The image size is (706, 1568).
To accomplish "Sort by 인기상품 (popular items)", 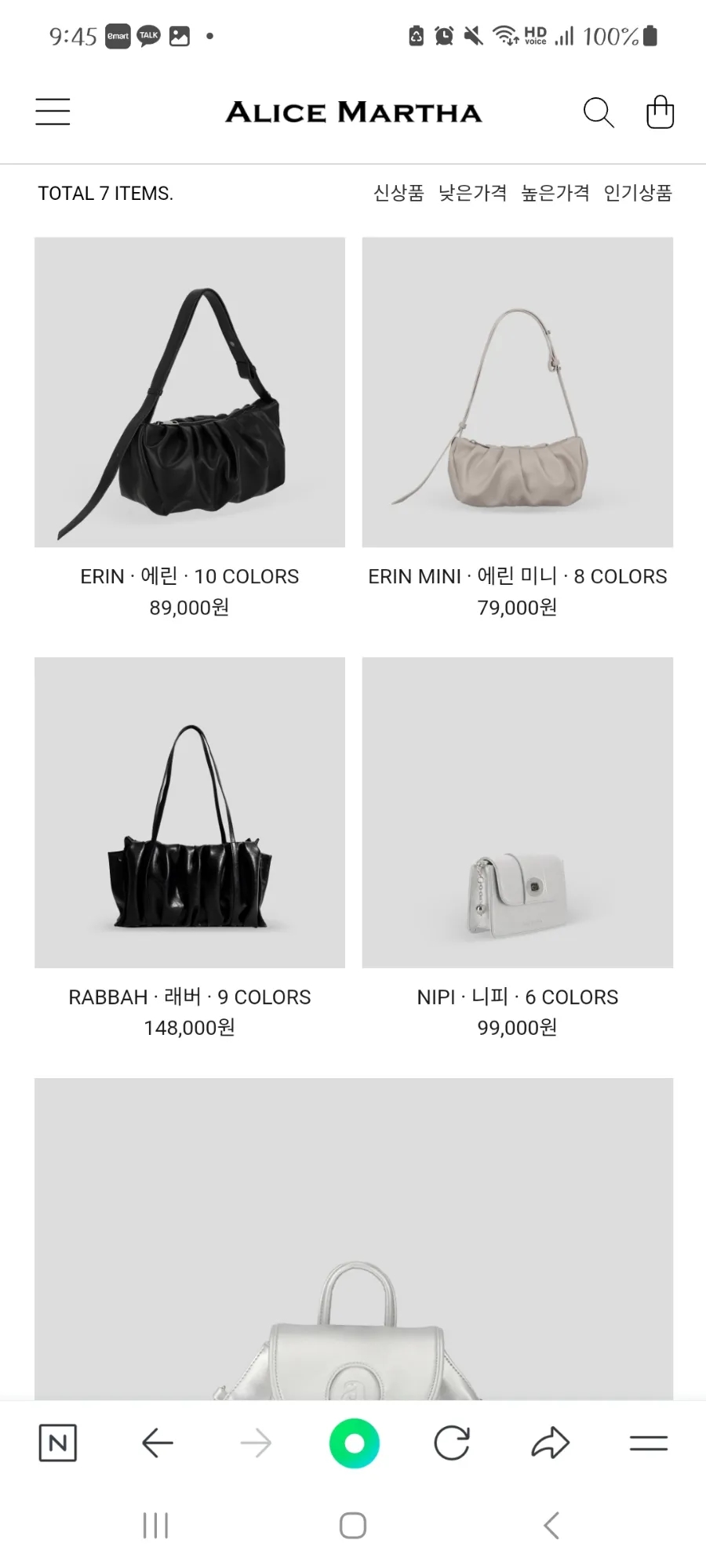I will tap(638, 193).
